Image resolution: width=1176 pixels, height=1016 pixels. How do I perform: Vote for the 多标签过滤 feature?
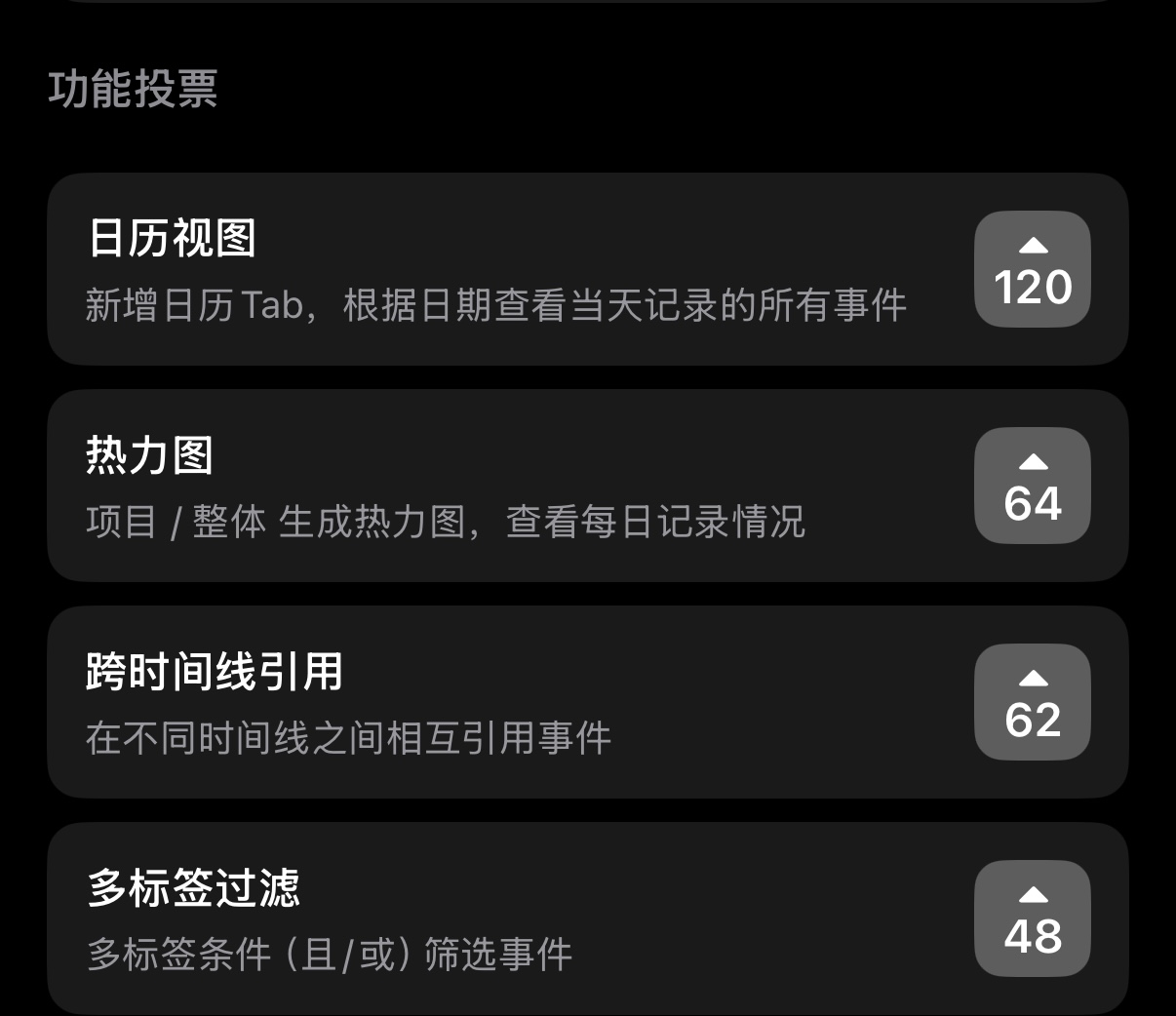click(1032, 918)
